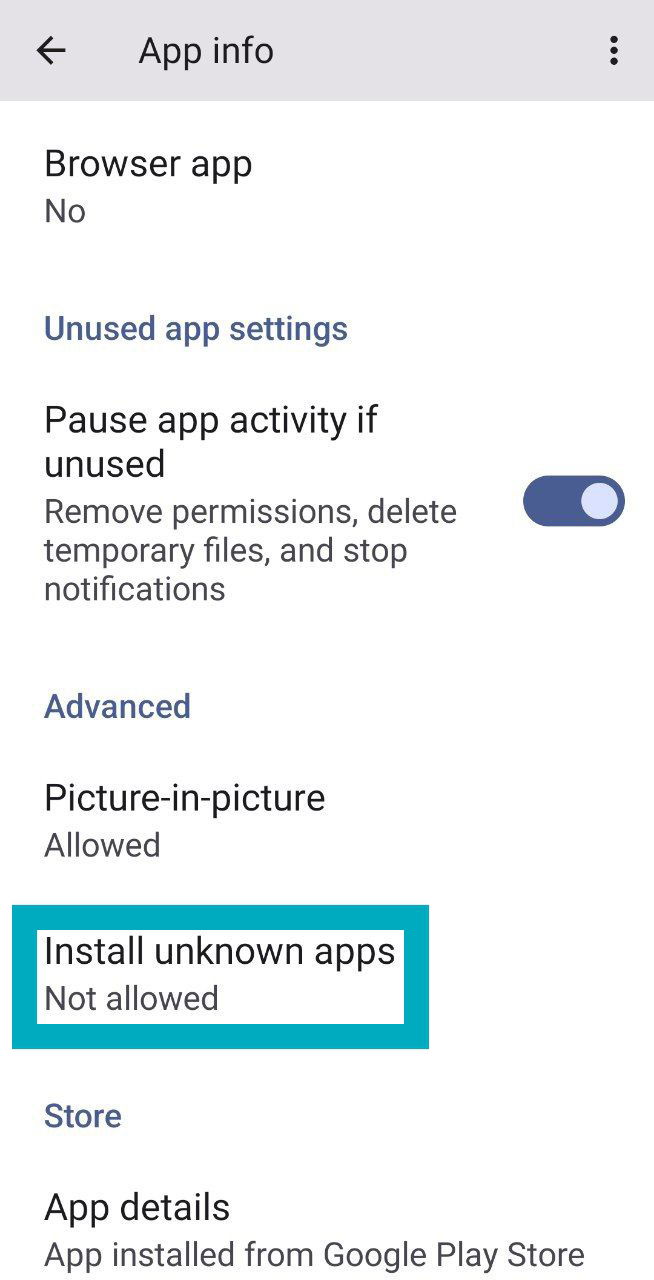Disable Pause app activity if unused
Viewport: 654px width, 1280px height.
(573, 501)
